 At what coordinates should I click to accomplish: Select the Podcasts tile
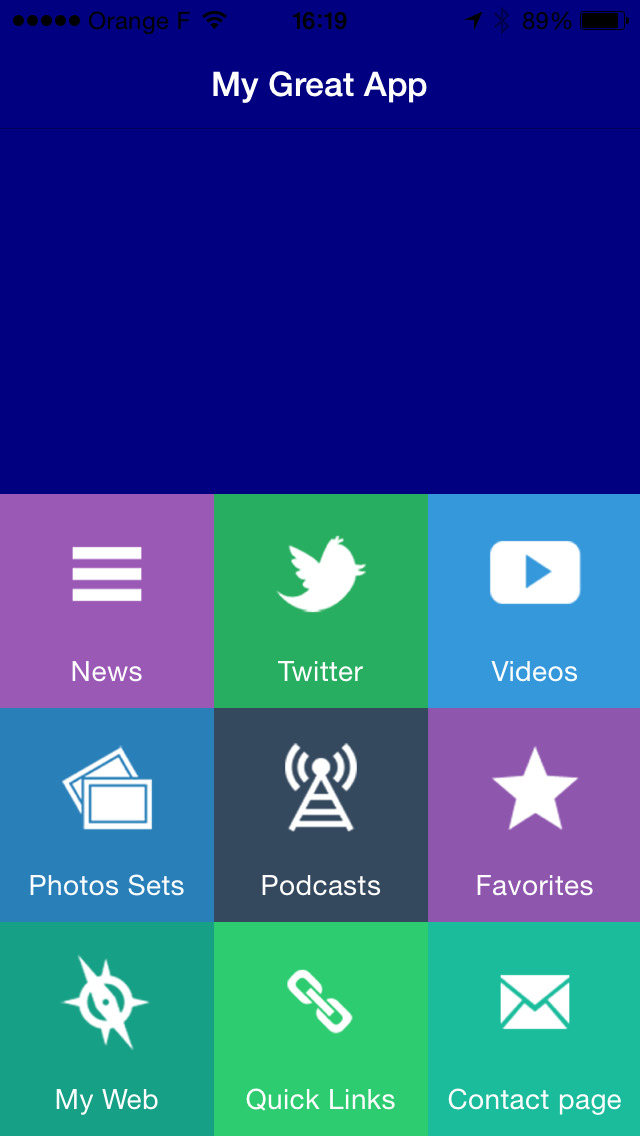click(x=320, y=815)
